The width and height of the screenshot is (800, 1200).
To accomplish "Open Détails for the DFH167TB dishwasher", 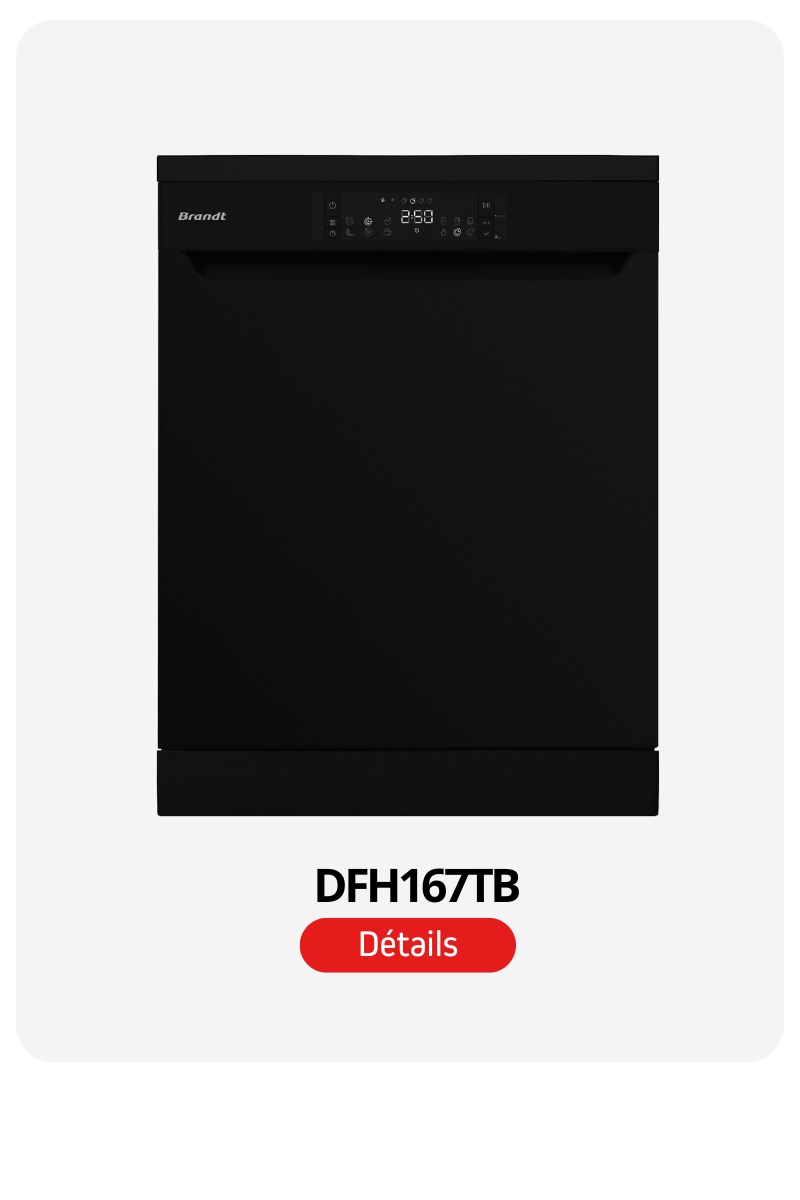I will tap(408, 945).
